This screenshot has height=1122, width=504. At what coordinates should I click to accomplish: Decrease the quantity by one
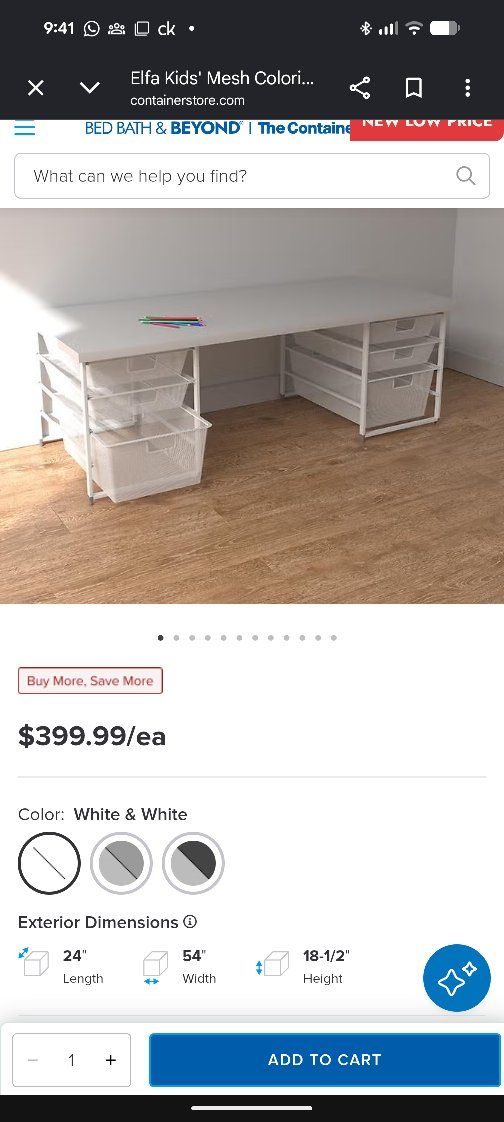coord(32,1060)
